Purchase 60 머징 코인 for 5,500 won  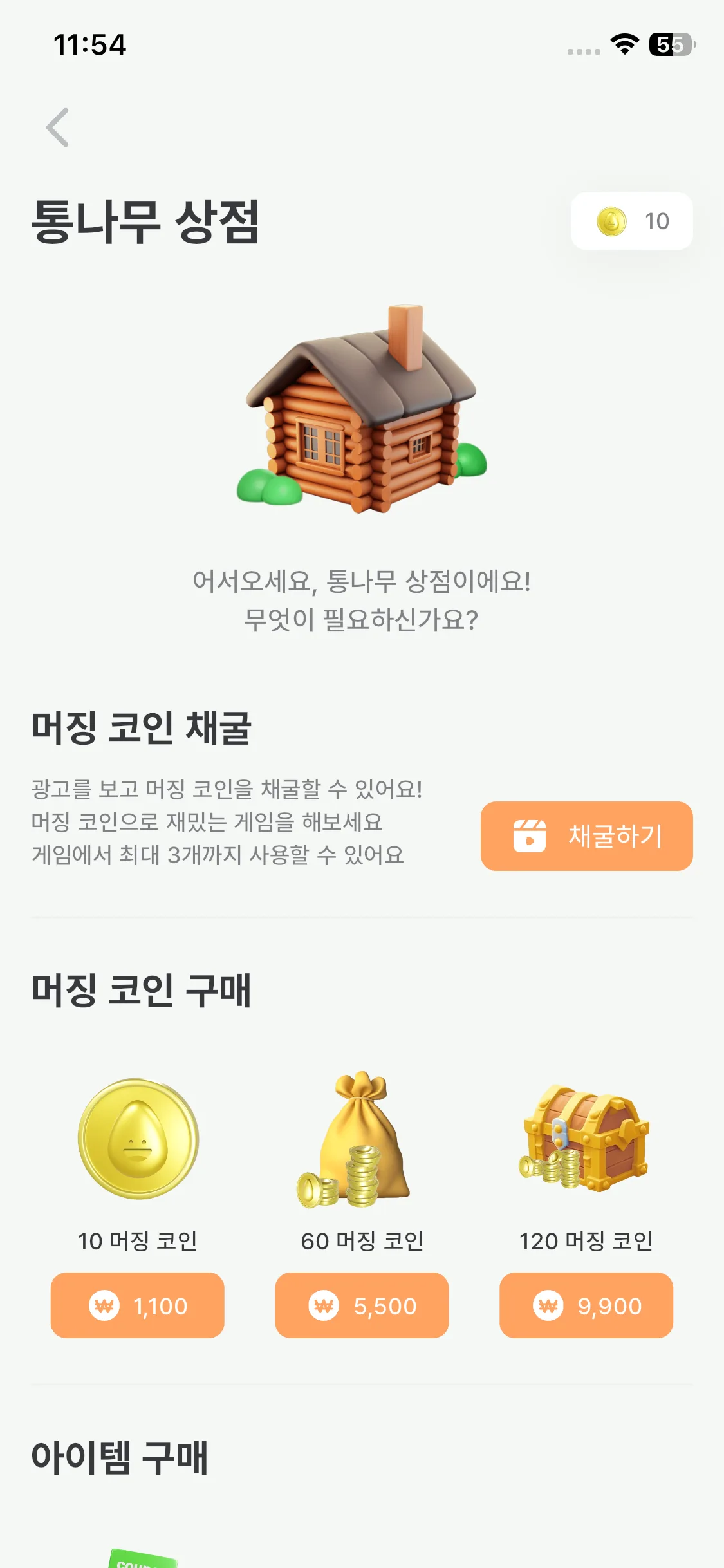(x=362, y=1305)
